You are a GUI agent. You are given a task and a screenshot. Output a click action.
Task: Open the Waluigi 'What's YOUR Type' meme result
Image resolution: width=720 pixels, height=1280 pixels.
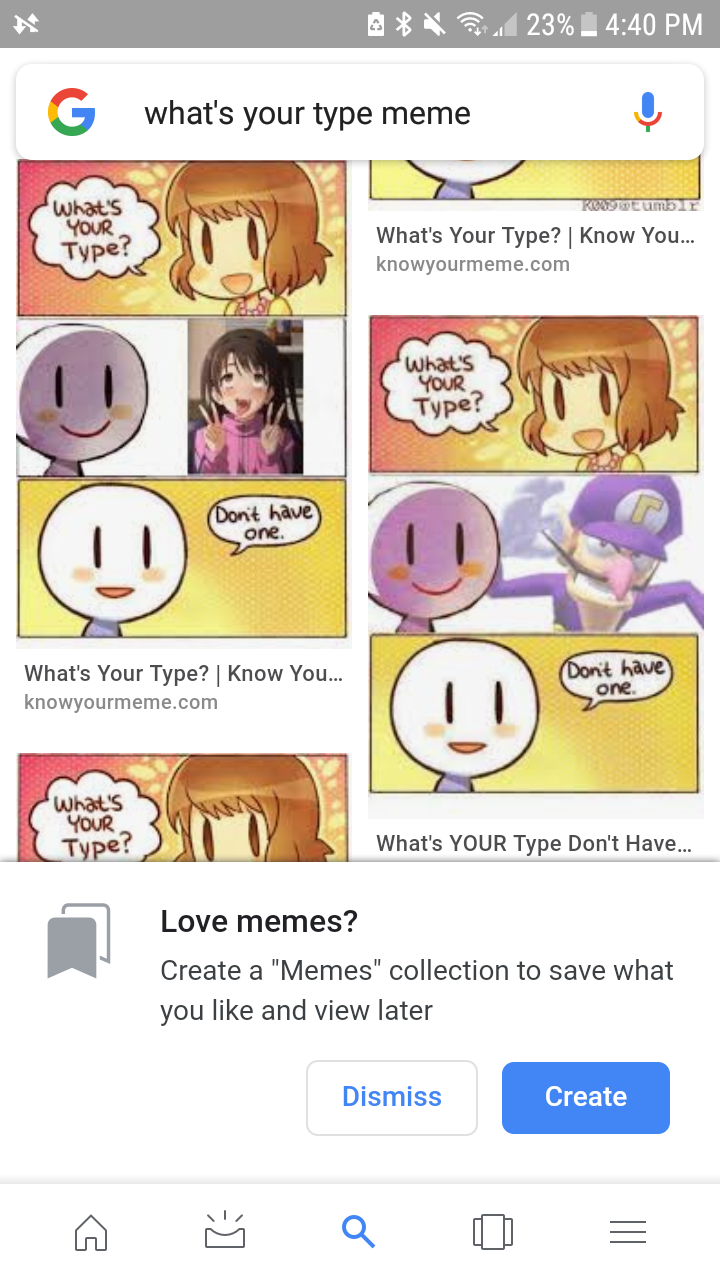pos(535,560)
